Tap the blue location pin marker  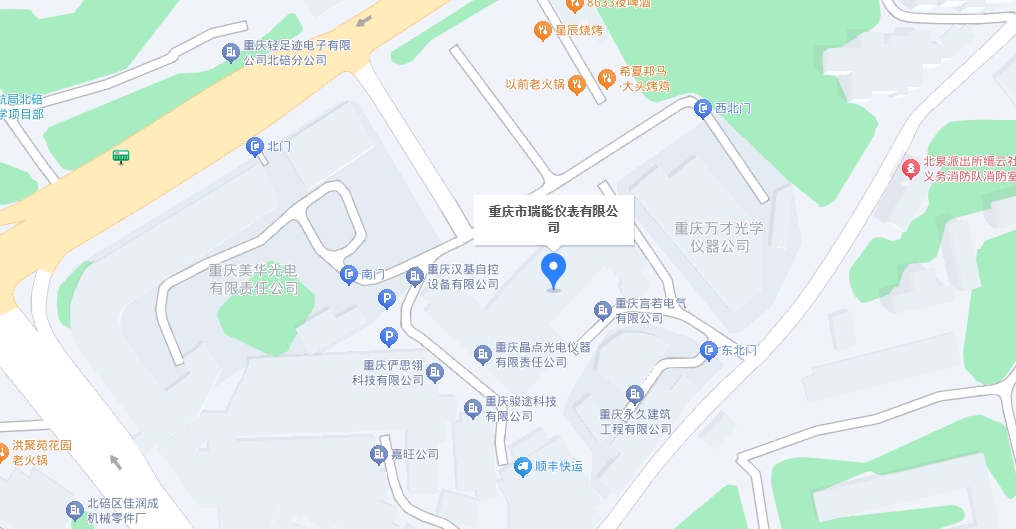[553, 268]
